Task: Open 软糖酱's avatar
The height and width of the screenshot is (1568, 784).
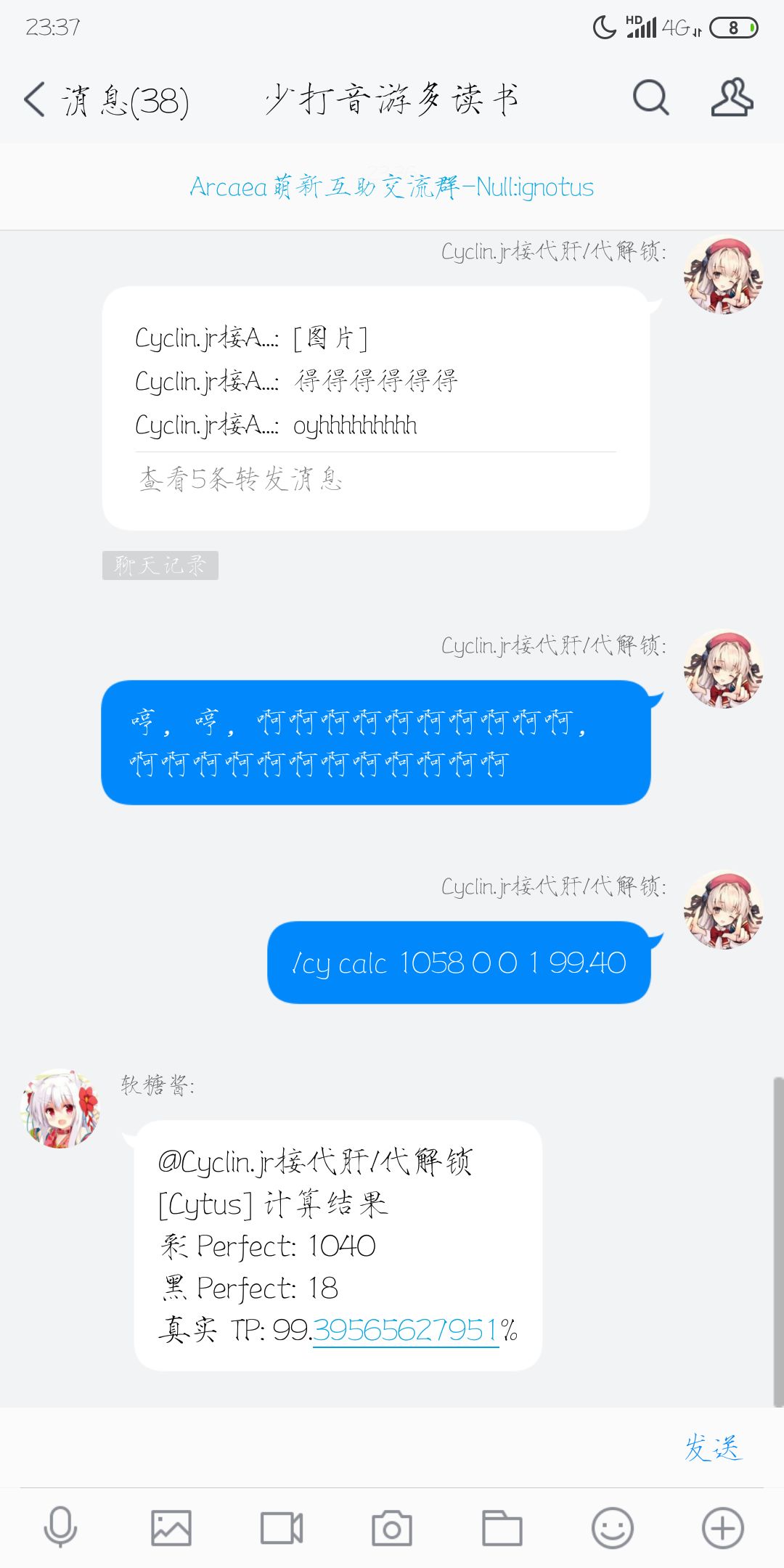Action: pos(61,1108)
